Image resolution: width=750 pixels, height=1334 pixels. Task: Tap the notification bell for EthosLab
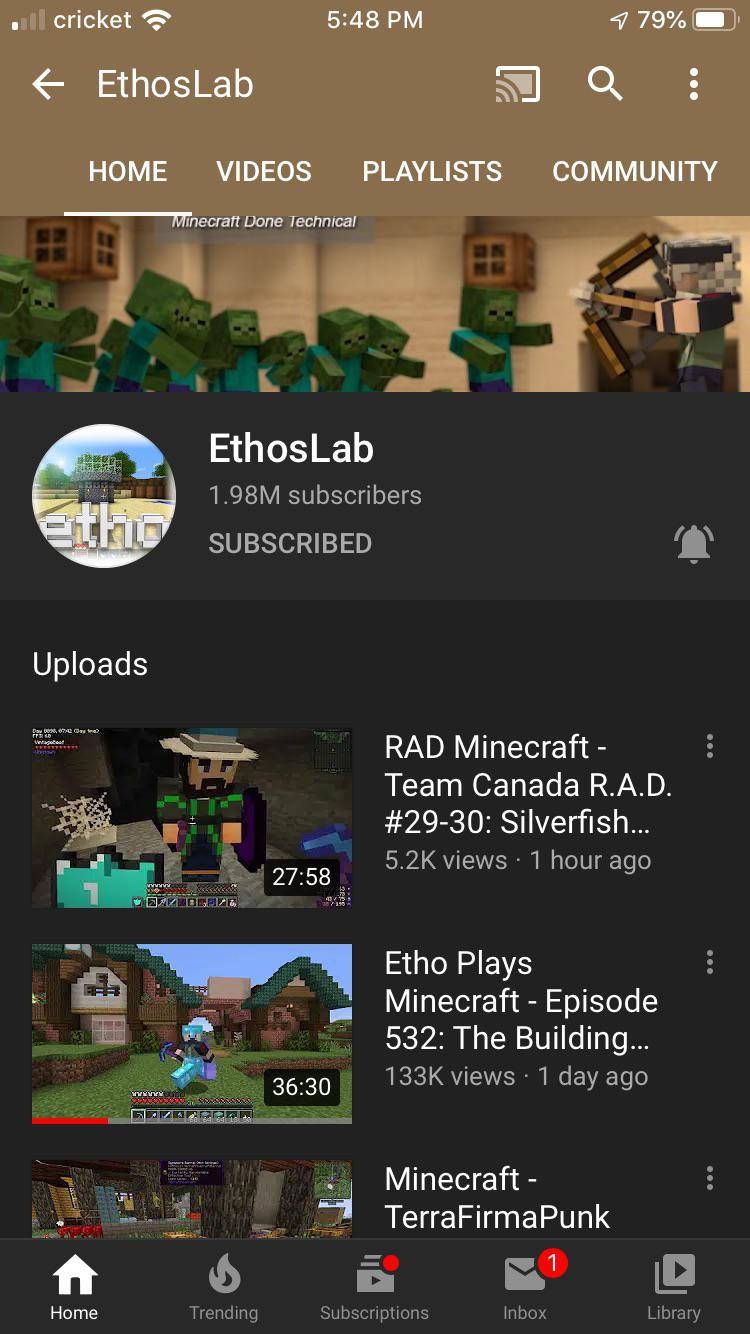click(694, 543)
